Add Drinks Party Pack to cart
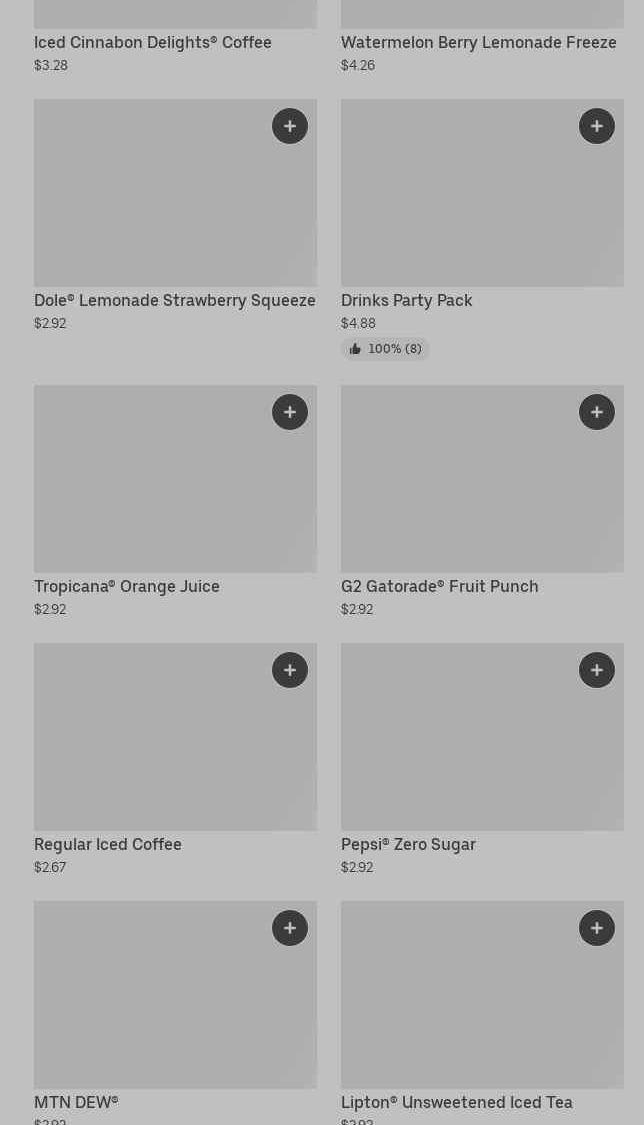 click(597, 126)
